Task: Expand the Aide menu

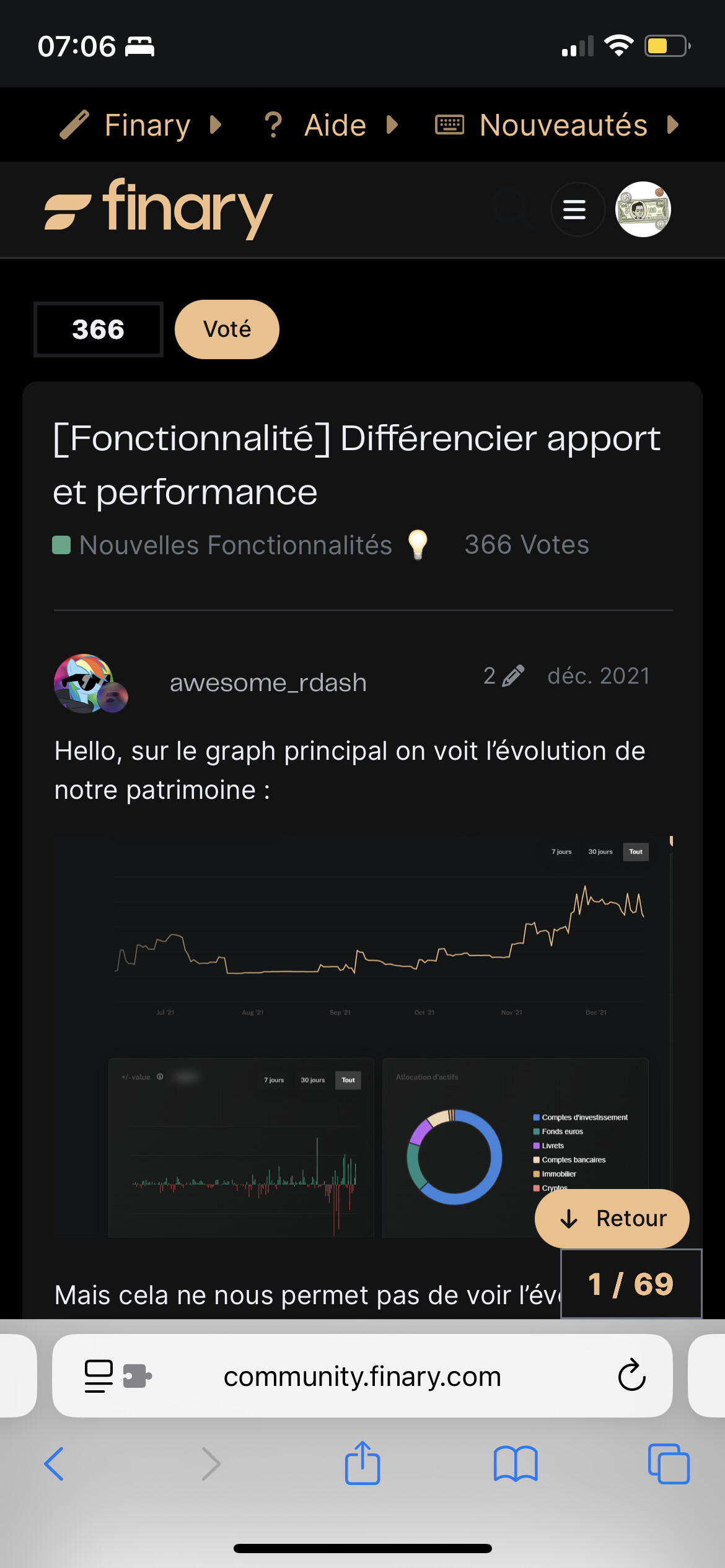Action: click(x=332, y=125)
